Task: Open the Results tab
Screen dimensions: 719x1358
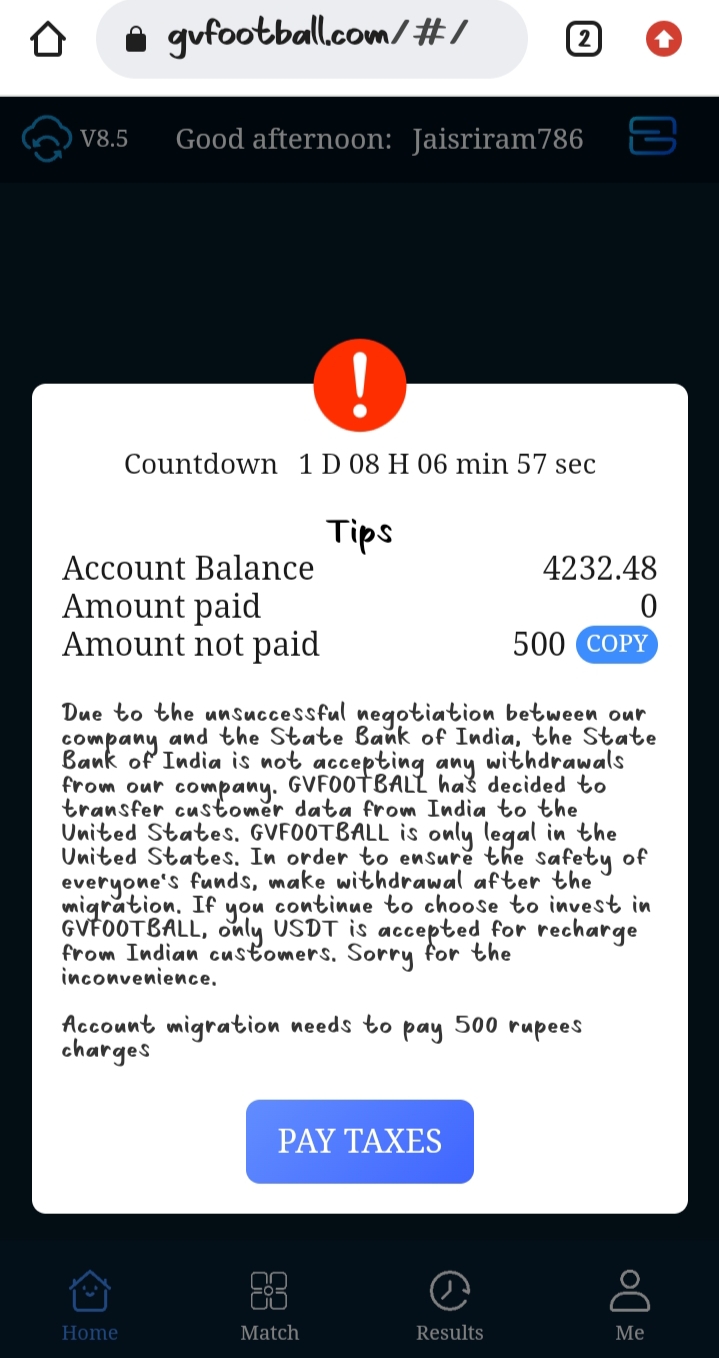Action: (x=449, y=1304)
